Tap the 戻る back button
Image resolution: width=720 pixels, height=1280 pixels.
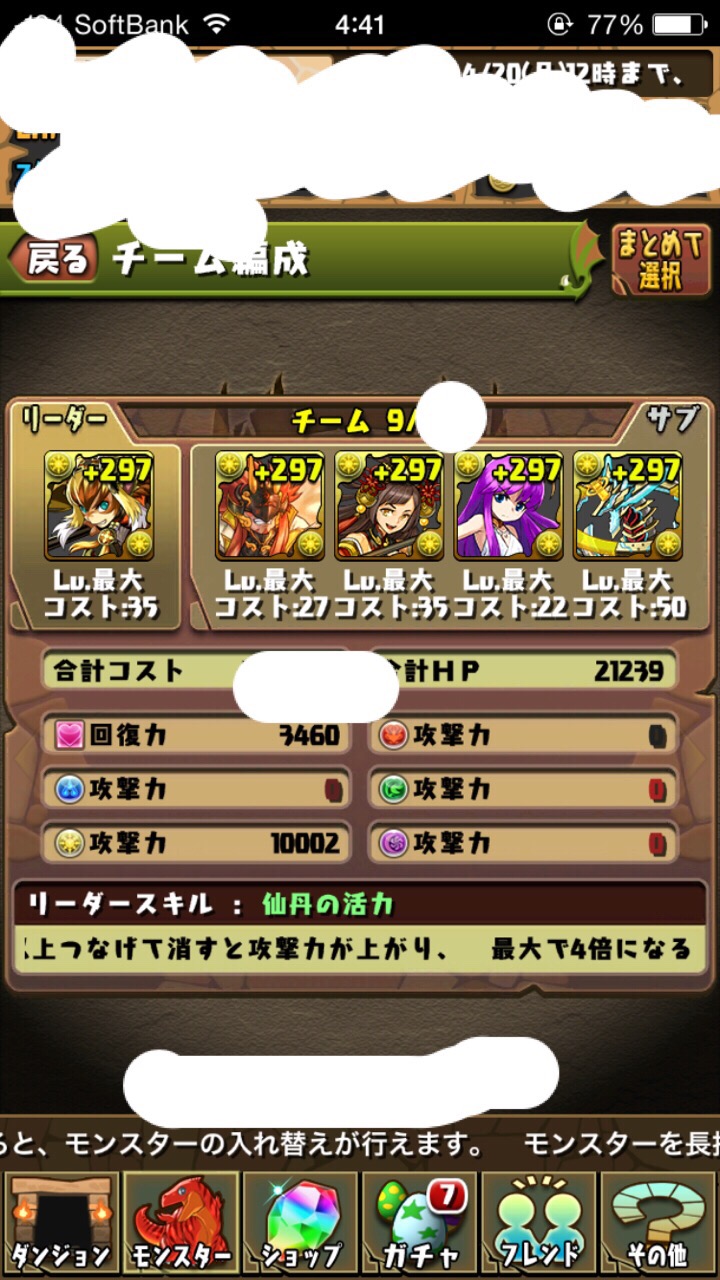point(56,260)
